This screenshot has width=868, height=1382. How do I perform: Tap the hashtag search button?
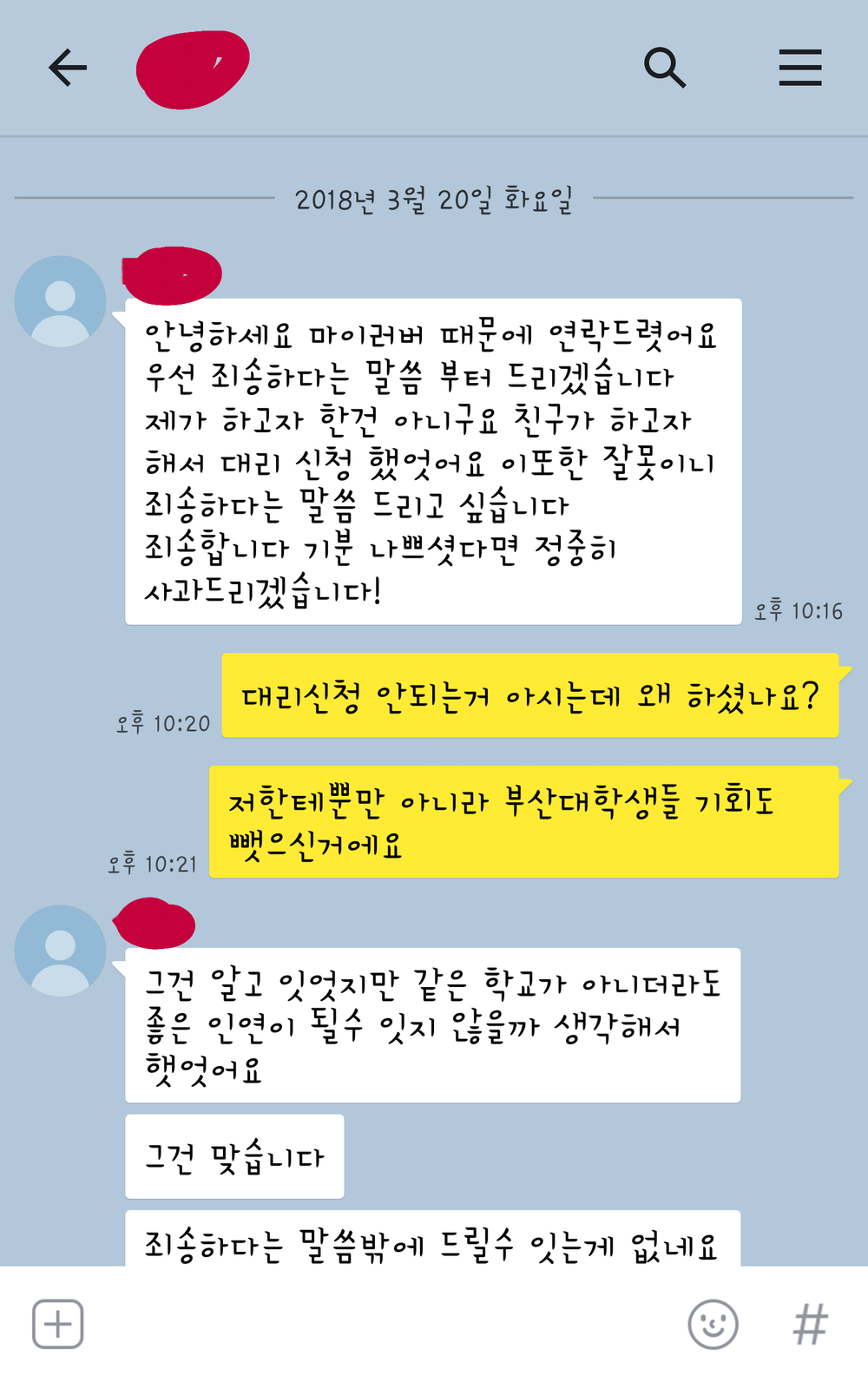coord(810,1324)
